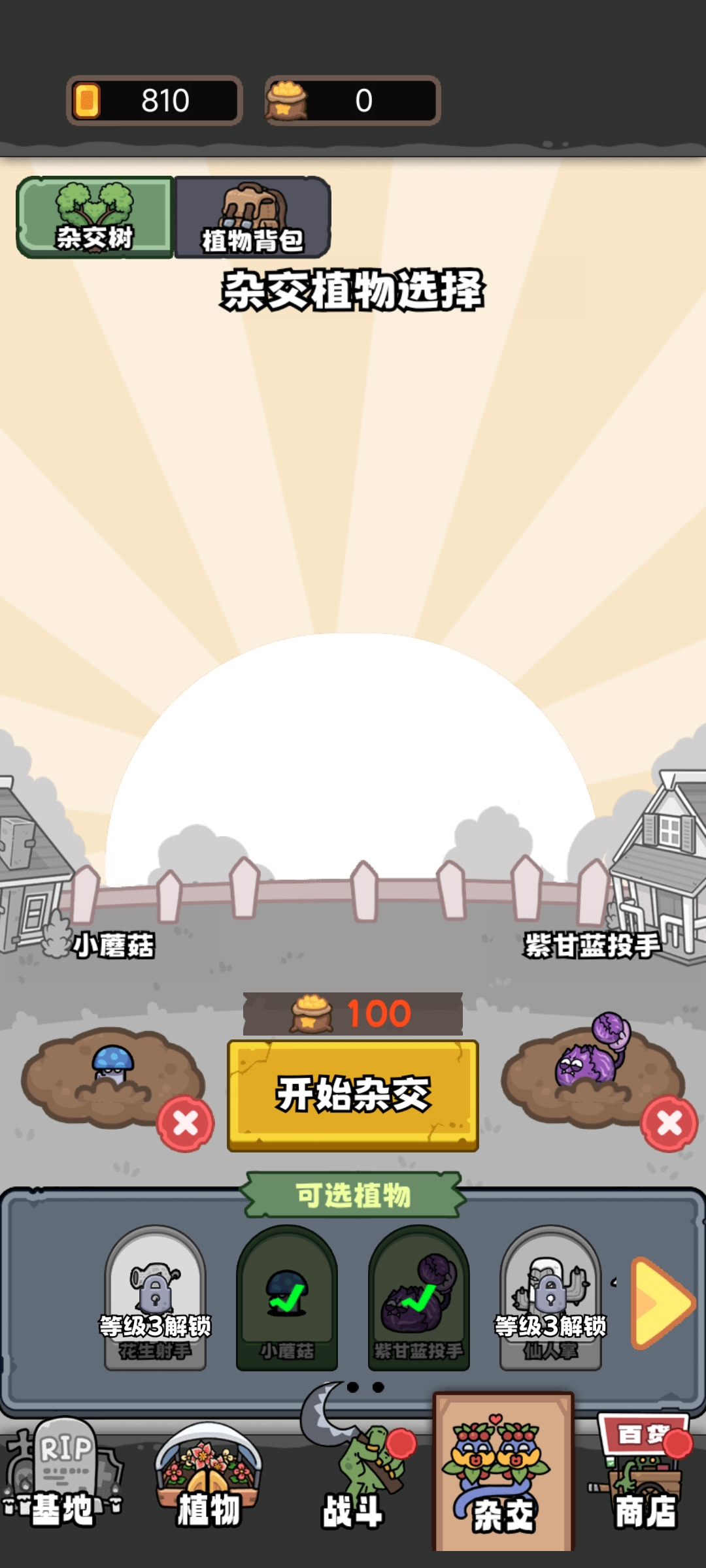Viewport: 706px width, 1568px height.
Task: Deselect the 小蘑菇 plant card
Action: click(x=287, y=1297)
